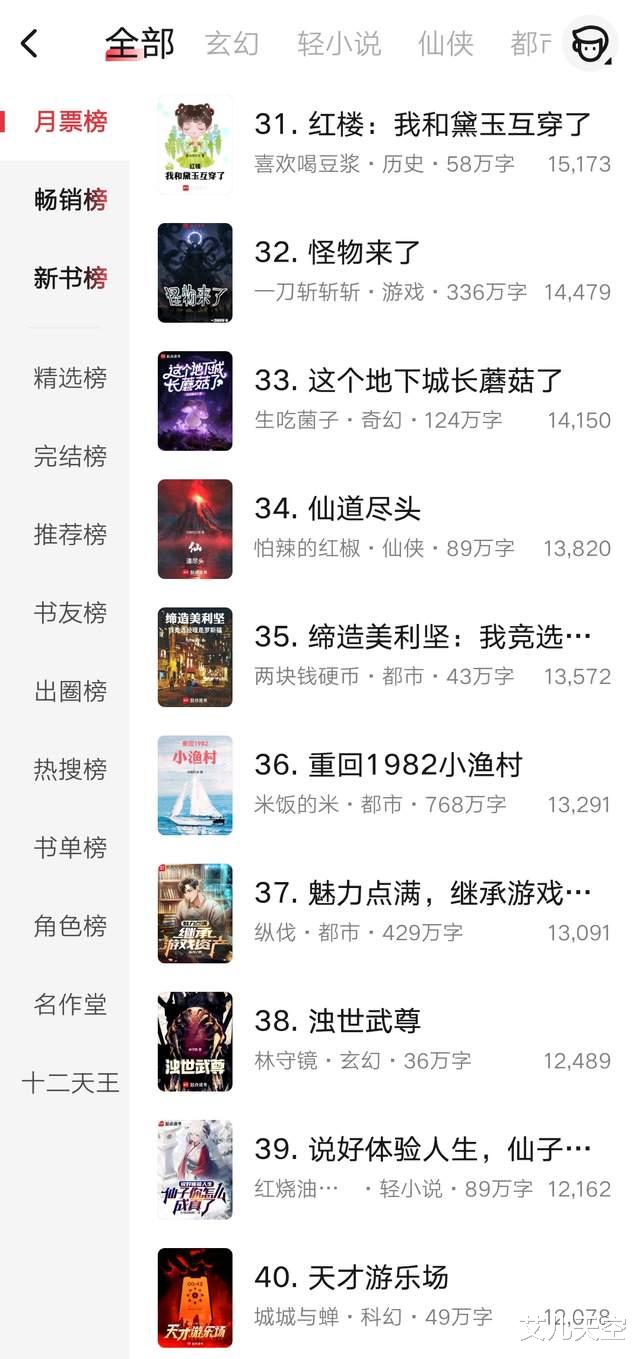Switch to the 推荐榜 ranking
This screenshot has height=1359, width=640.
pos(70,534)
